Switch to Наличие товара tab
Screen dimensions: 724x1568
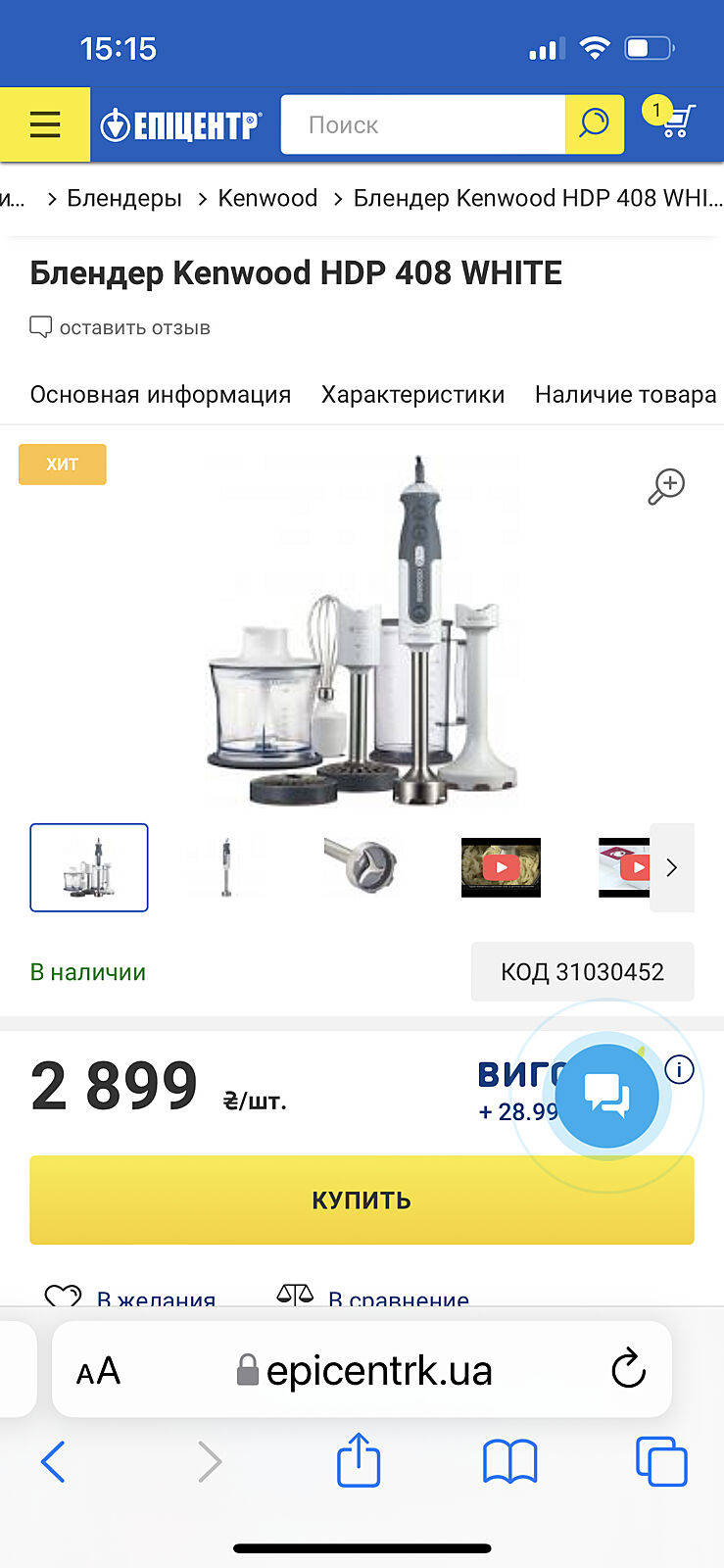click(x=625, y=395)
